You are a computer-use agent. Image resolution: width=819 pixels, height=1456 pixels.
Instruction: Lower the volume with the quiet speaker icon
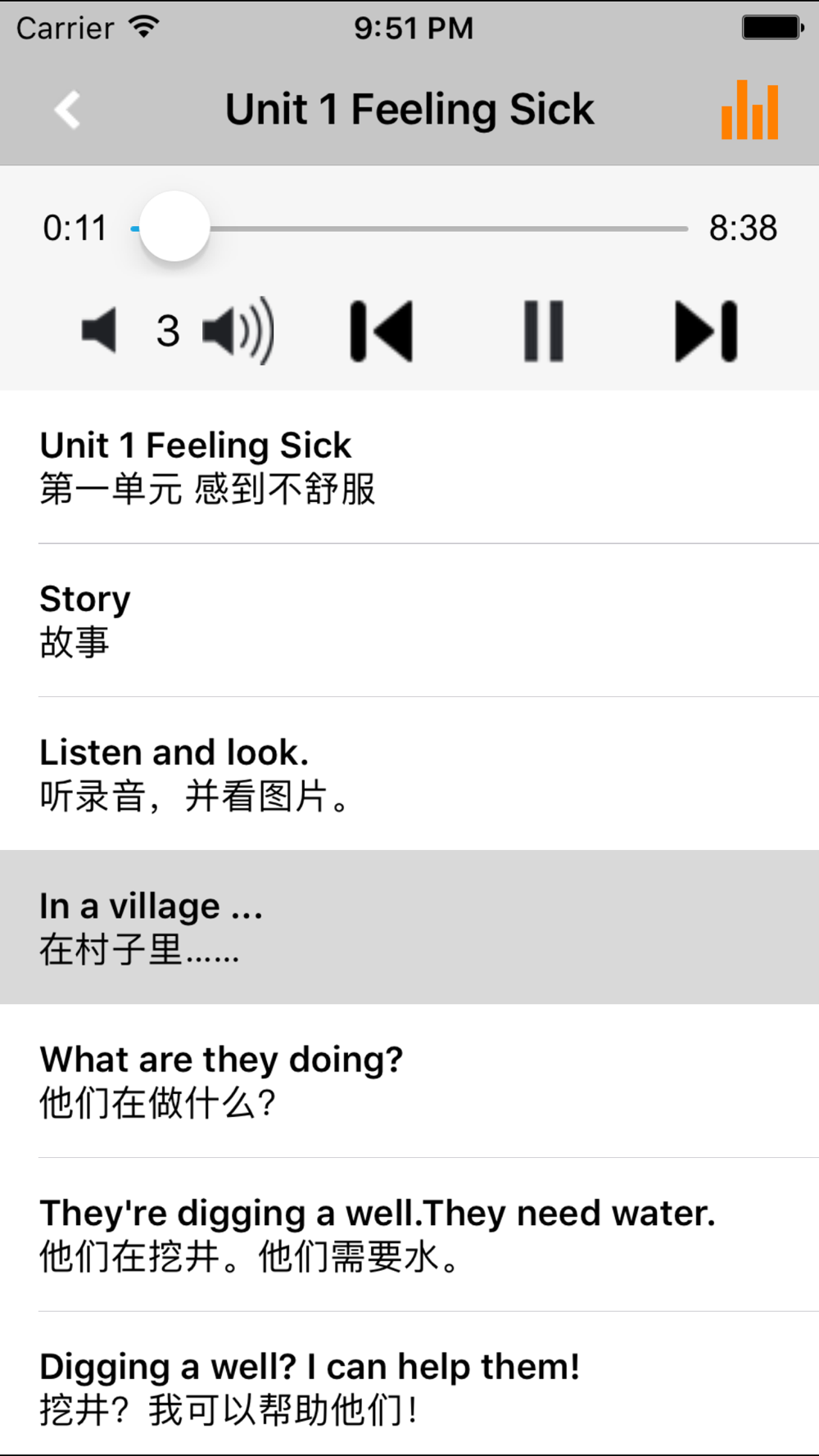99,331
